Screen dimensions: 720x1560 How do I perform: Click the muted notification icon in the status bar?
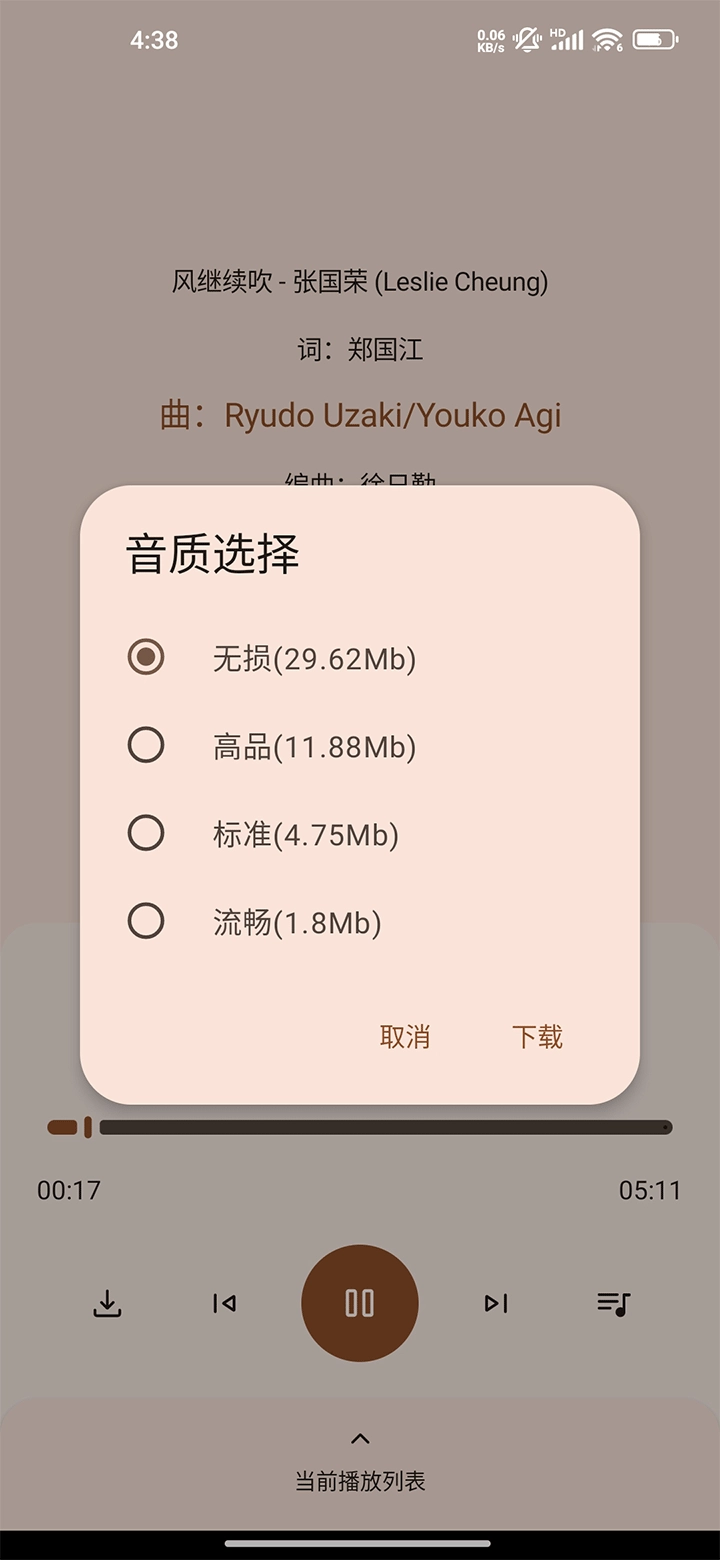525,39
